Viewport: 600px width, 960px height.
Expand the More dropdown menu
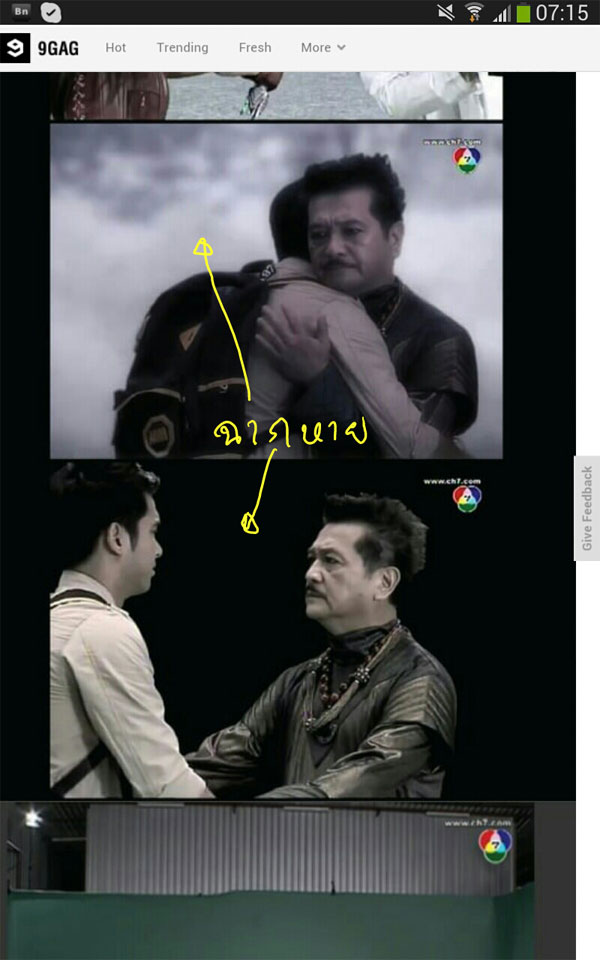pos(323,48)
